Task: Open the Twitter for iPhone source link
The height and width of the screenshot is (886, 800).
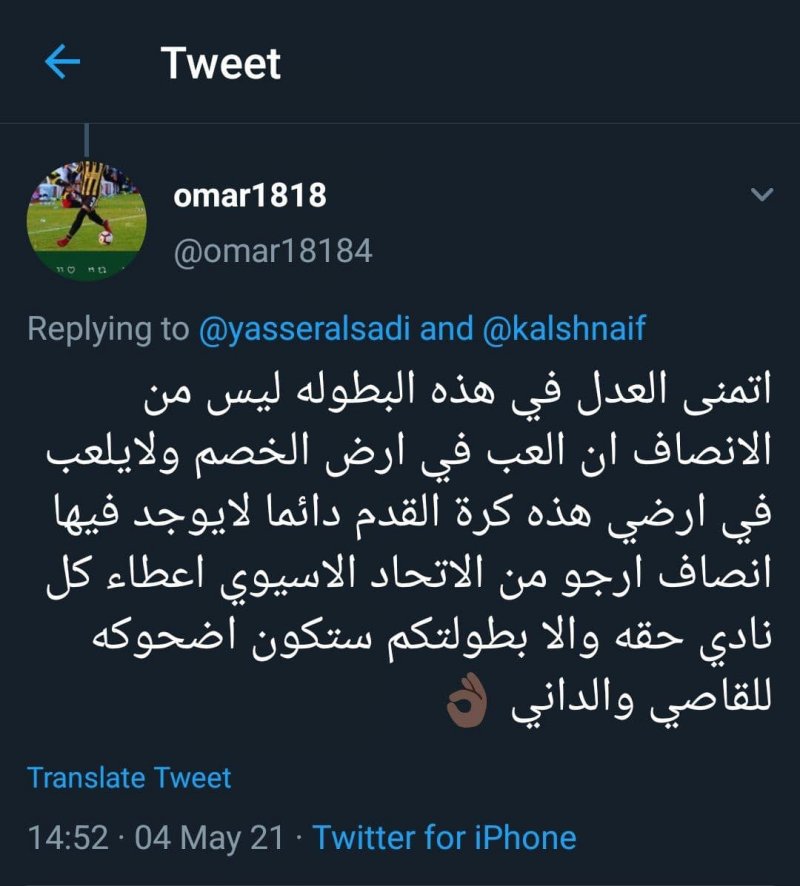Action: pos(445,837)
